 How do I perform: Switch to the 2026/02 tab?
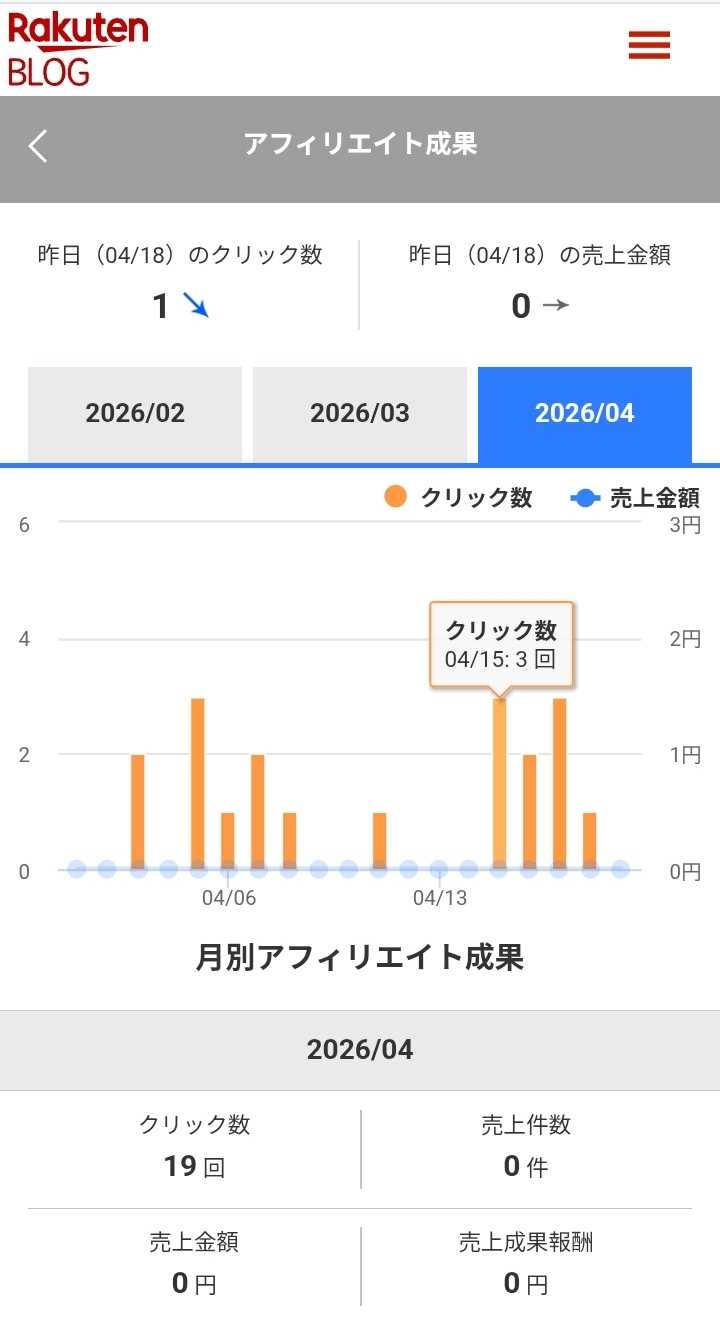point(135,414)
